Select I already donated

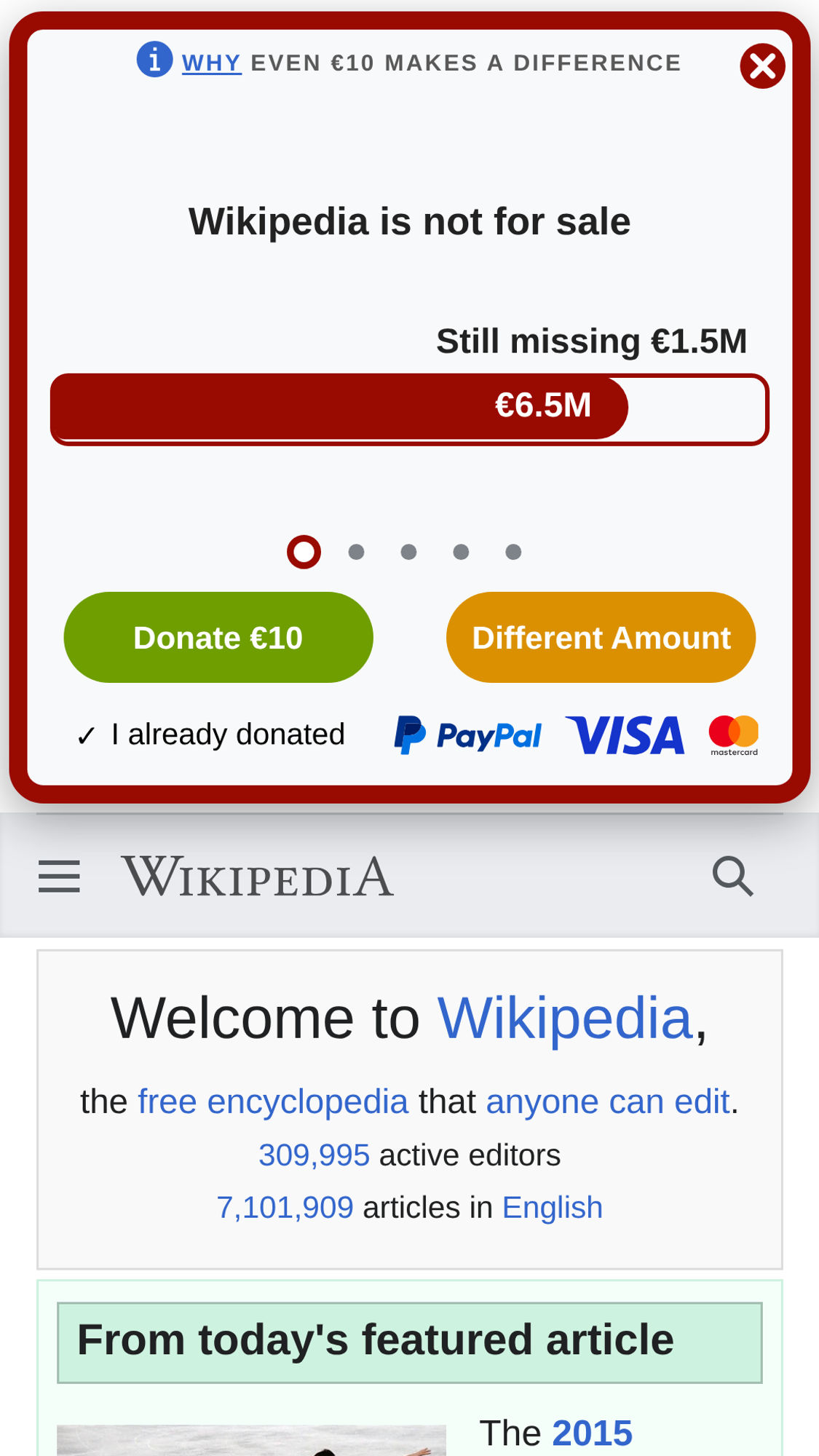pyautogui.click(x=211, y=735)
